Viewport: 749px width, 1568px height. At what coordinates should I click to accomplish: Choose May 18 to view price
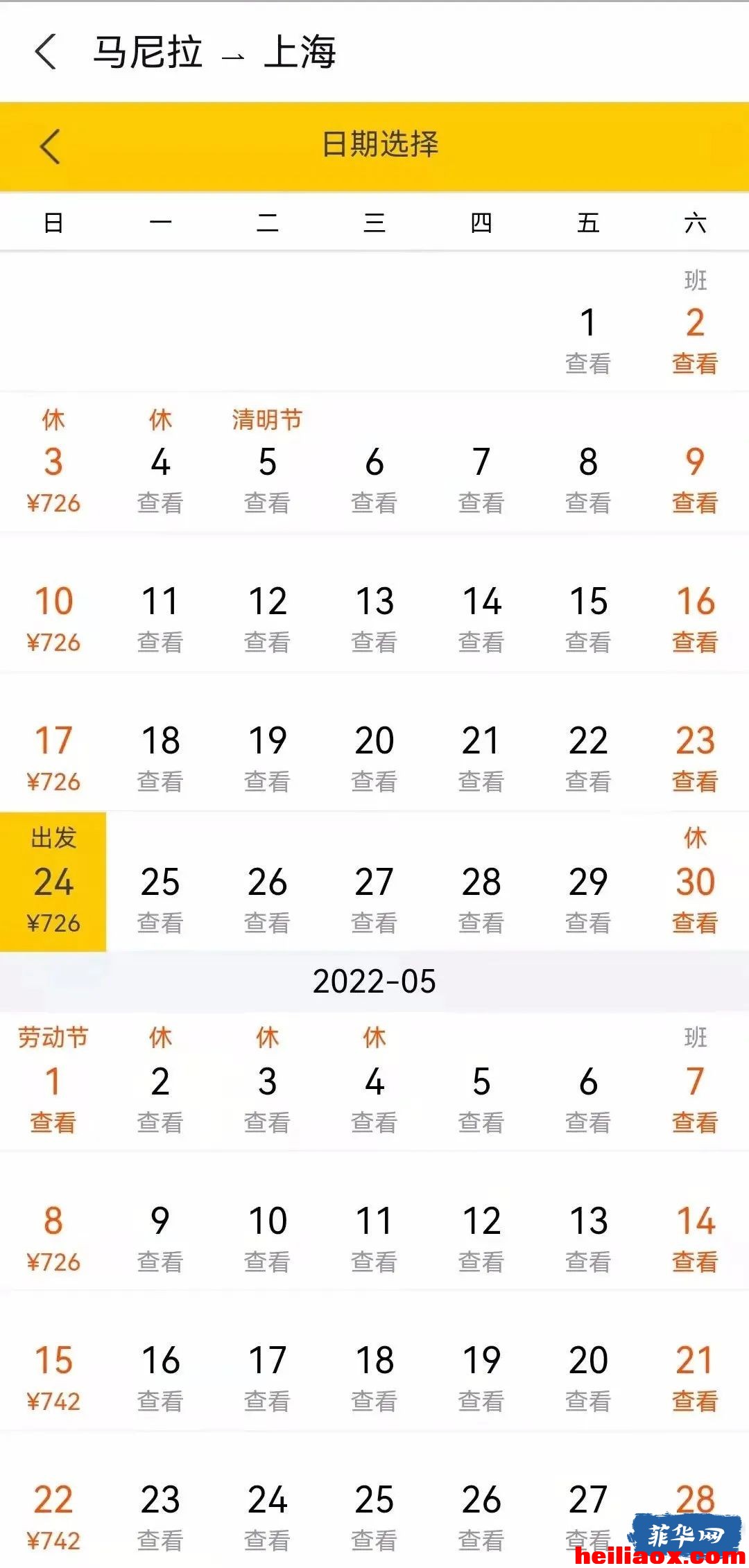point(374,1360)
